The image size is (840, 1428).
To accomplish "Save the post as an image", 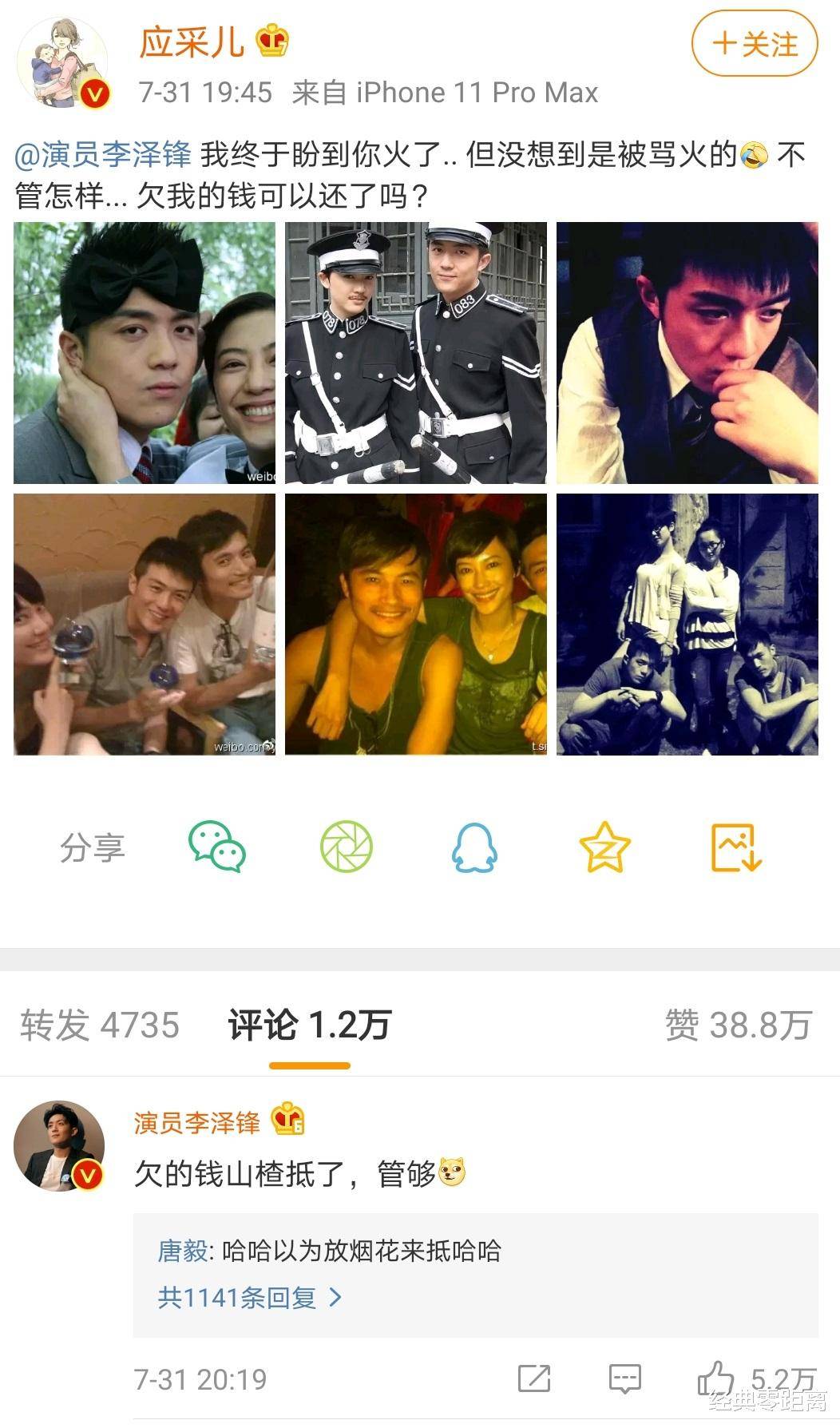I will pos(735,847).
